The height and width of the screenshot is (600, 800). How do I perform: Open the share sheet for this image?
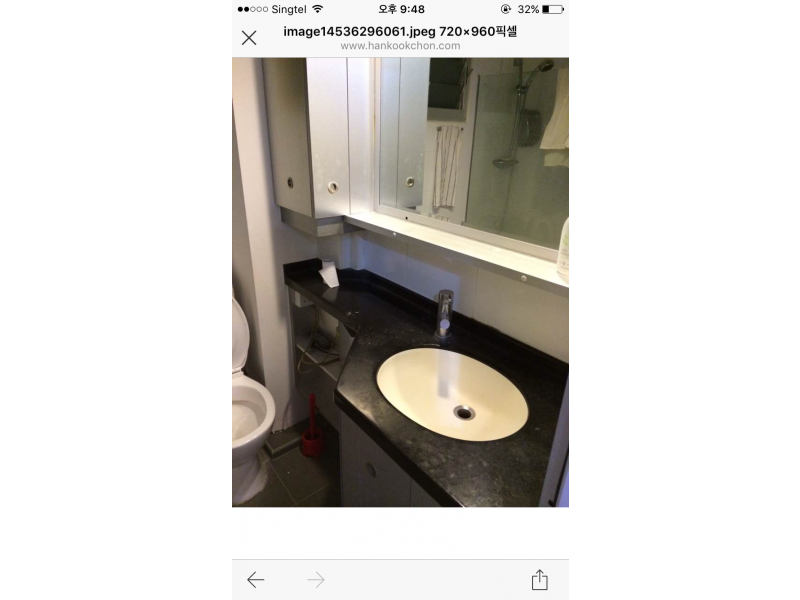[540, 580]
